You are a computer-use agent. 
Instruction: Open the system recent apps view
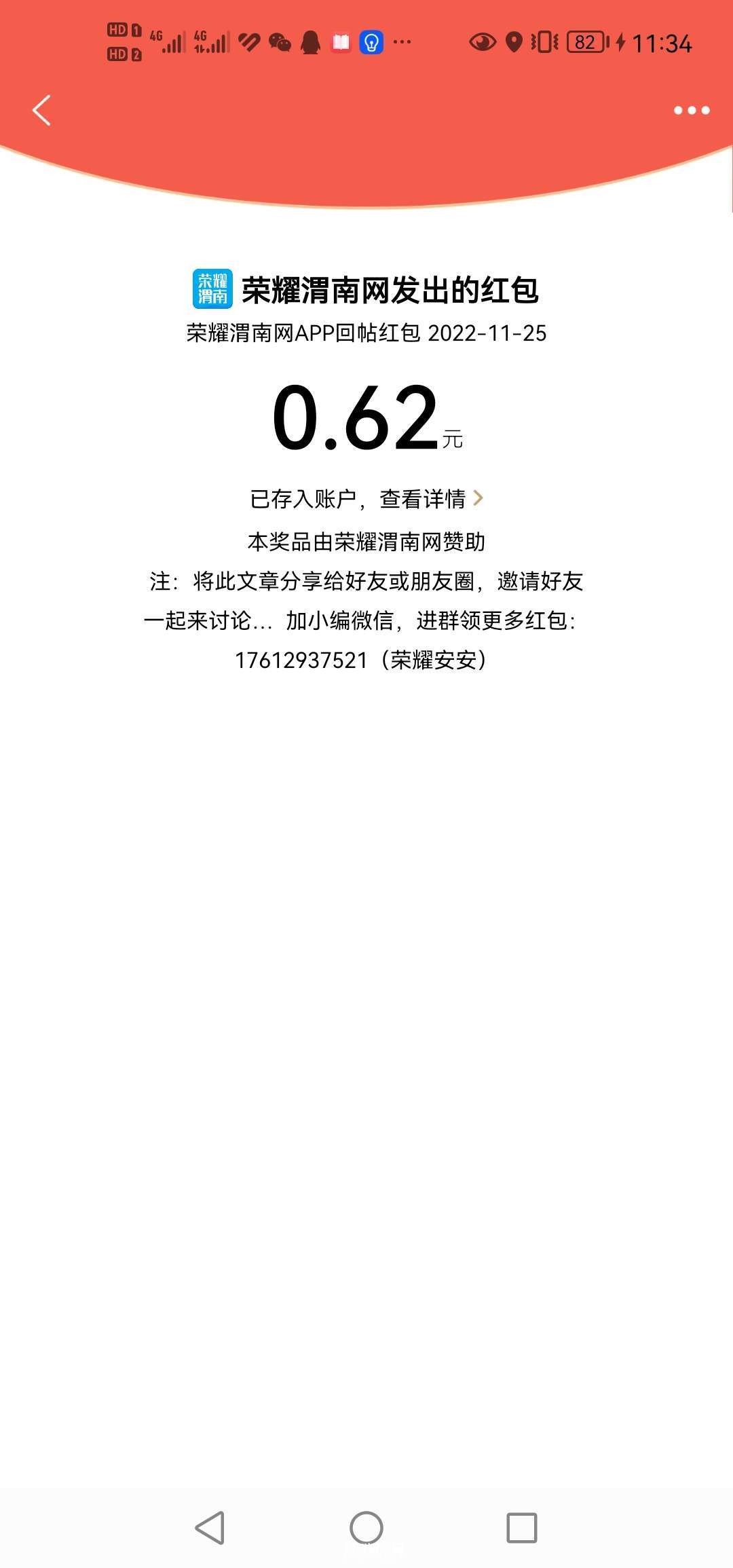(521, 1529)
